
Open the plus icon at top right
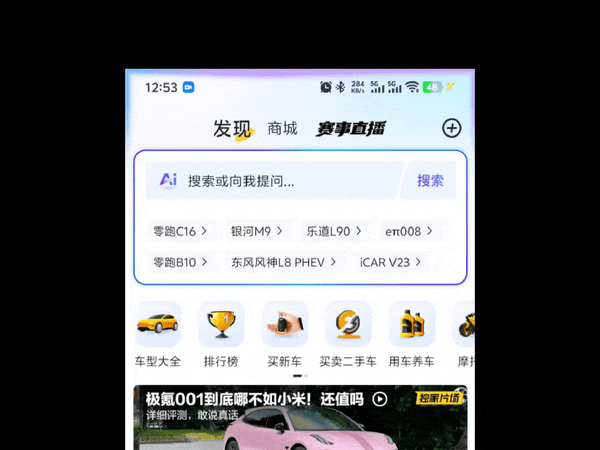tap(452, 128)
